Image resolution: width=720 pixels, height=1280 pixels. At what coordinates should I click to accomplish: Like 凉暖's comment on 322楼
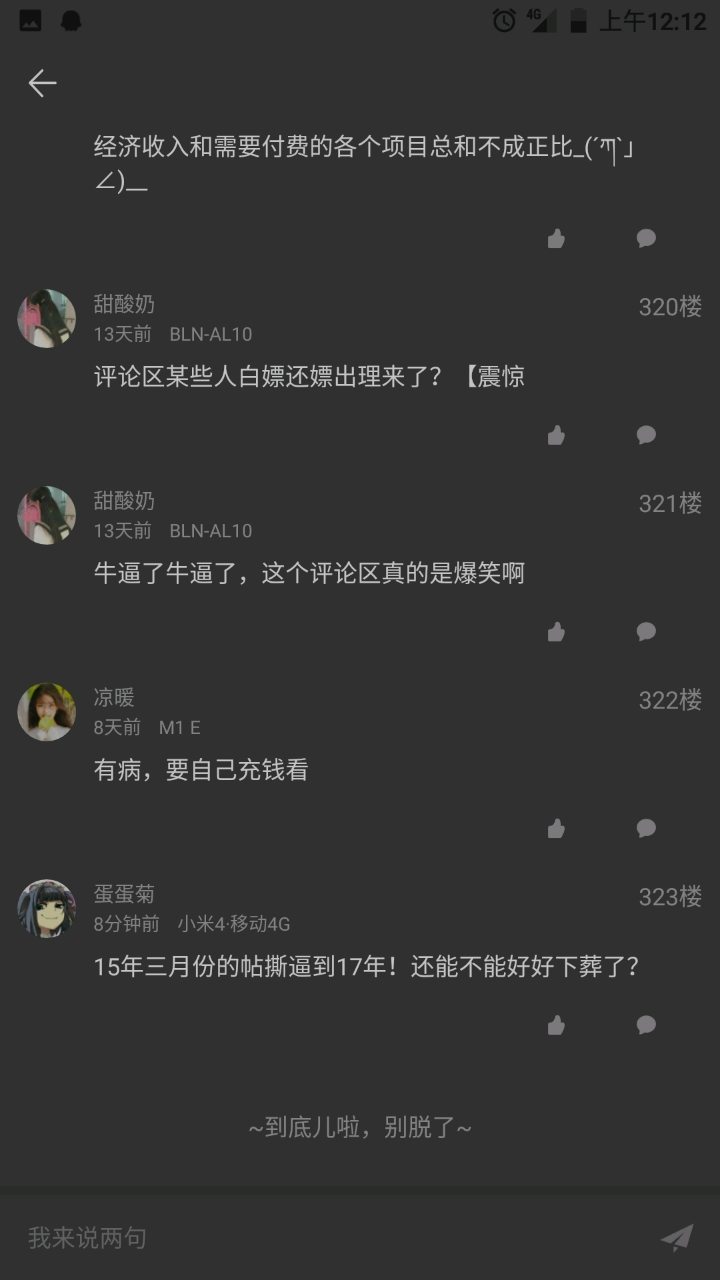point(556,828)
